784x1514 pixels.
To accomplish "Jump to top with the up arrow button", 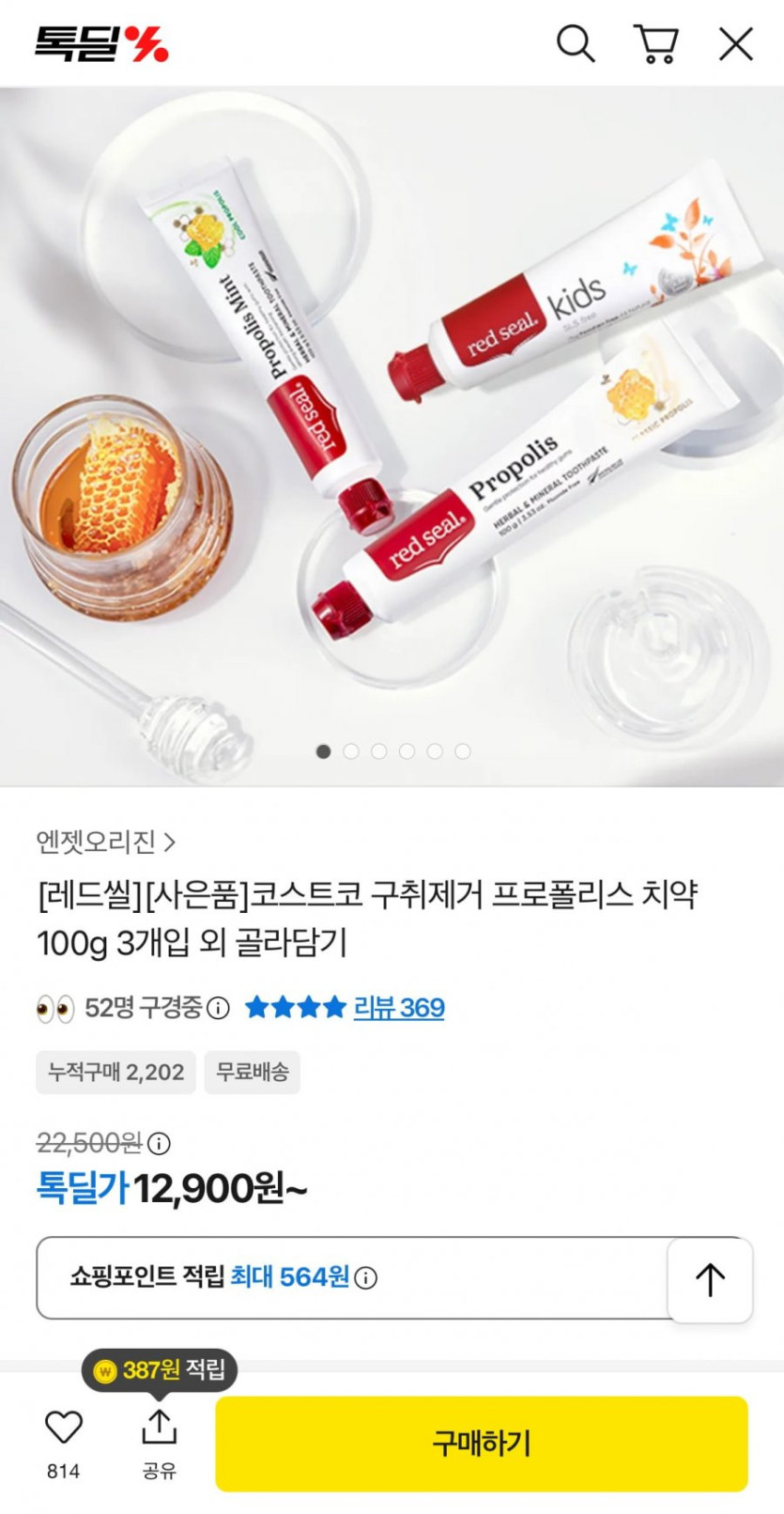I will 710,1280.
